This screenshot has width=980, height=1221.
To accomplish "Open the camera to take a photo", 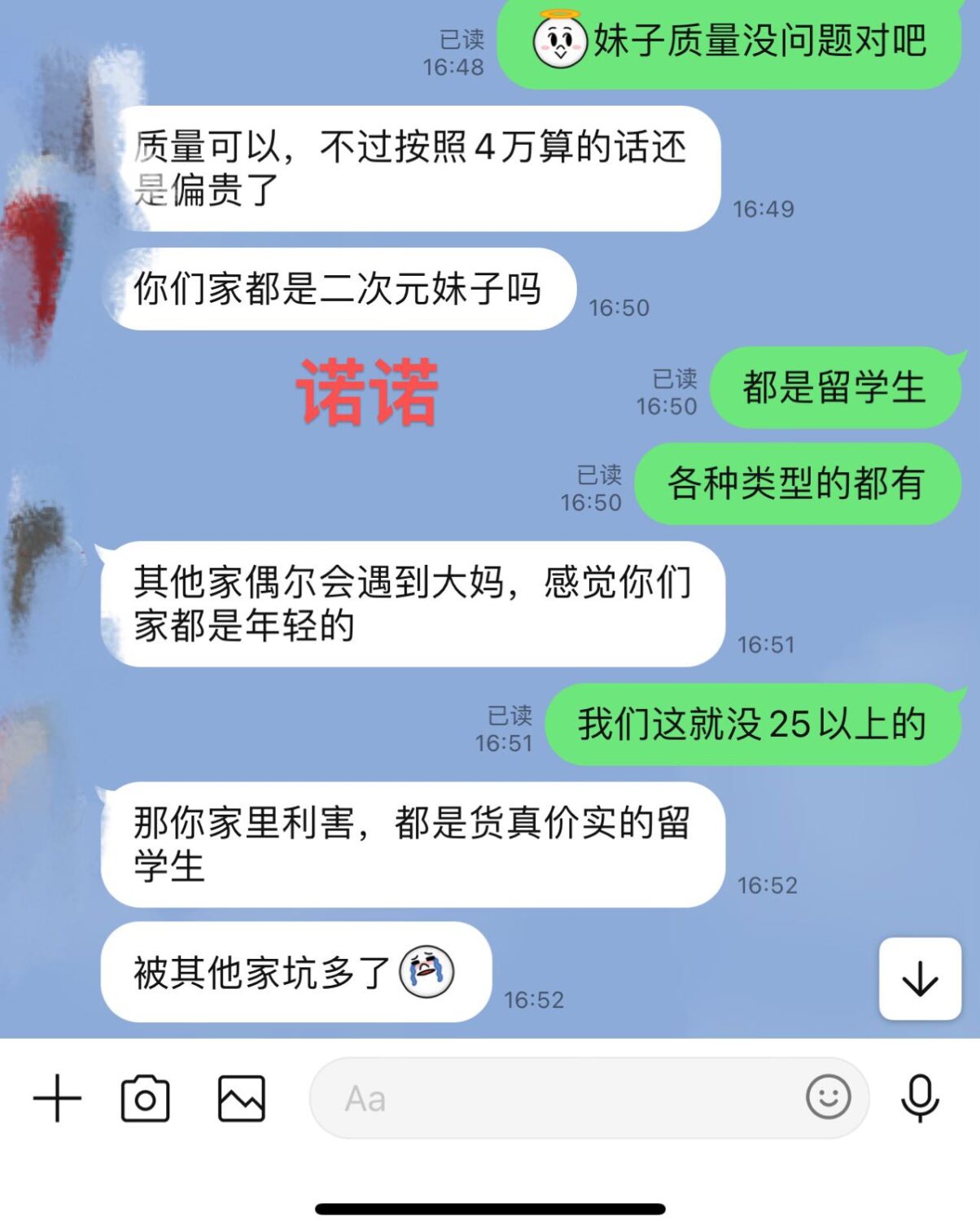I will (x=146, y=1099).
